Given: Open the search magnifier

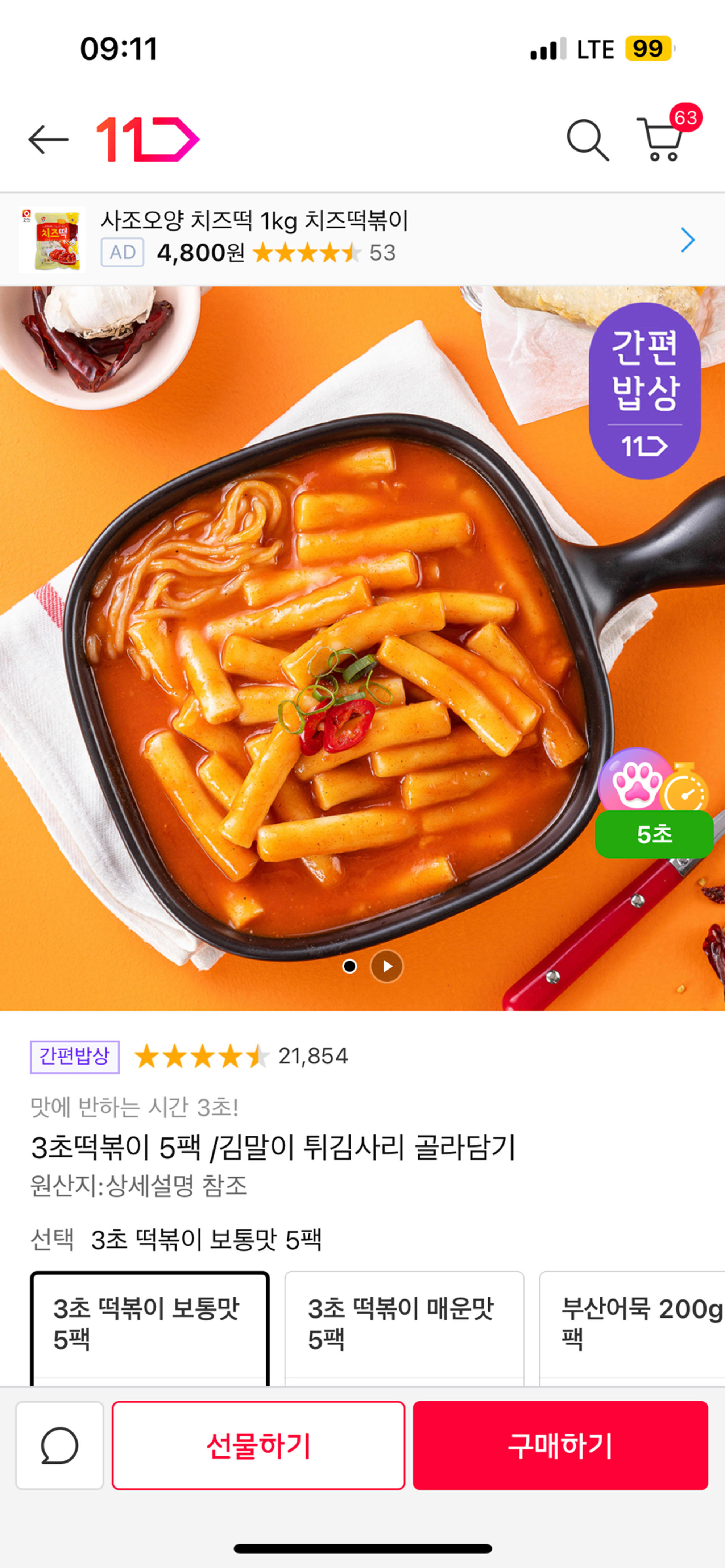Looking at the screenshot, I should click(587, 140).
